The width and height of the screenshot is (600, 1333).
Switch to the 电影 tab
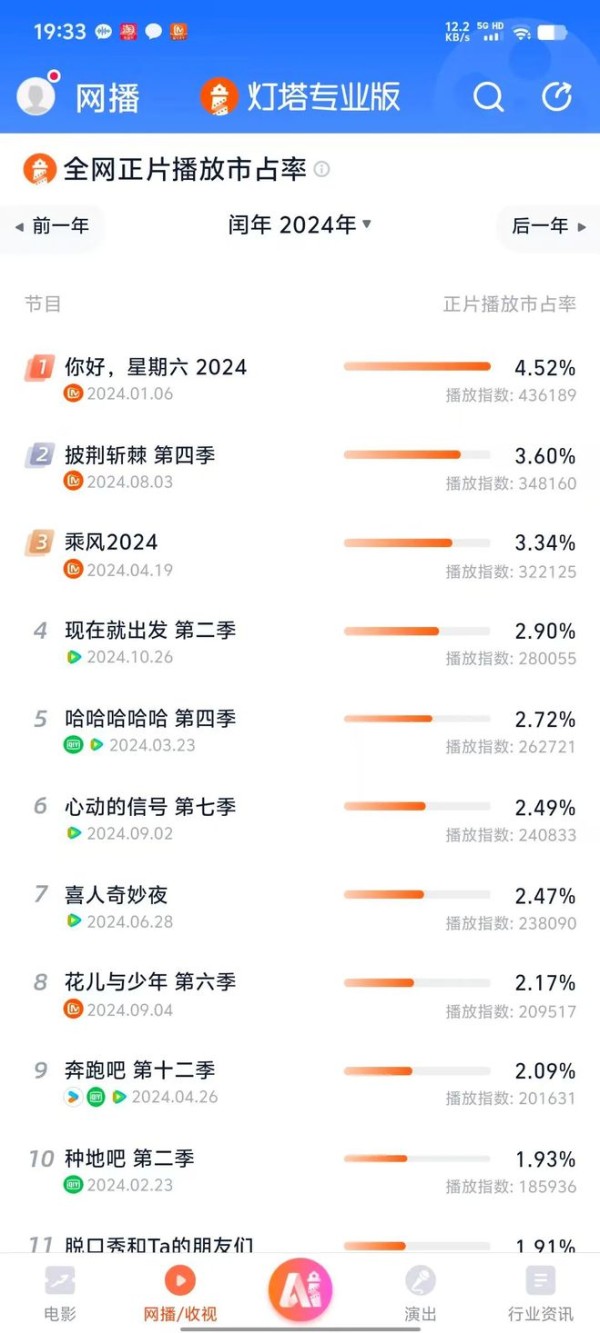(60, 1293)
